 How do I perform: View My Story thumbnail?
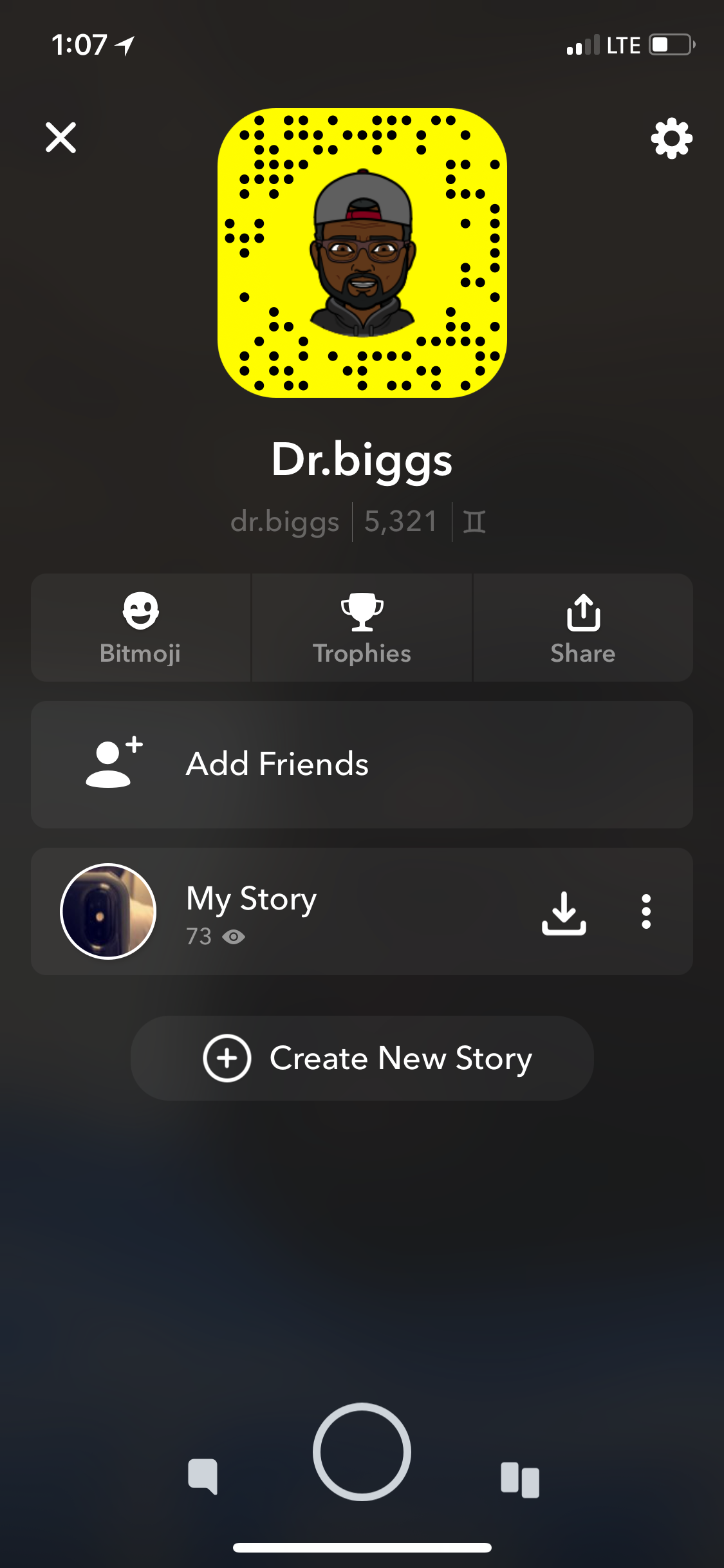pyautogui.click(x=108, y=911)
